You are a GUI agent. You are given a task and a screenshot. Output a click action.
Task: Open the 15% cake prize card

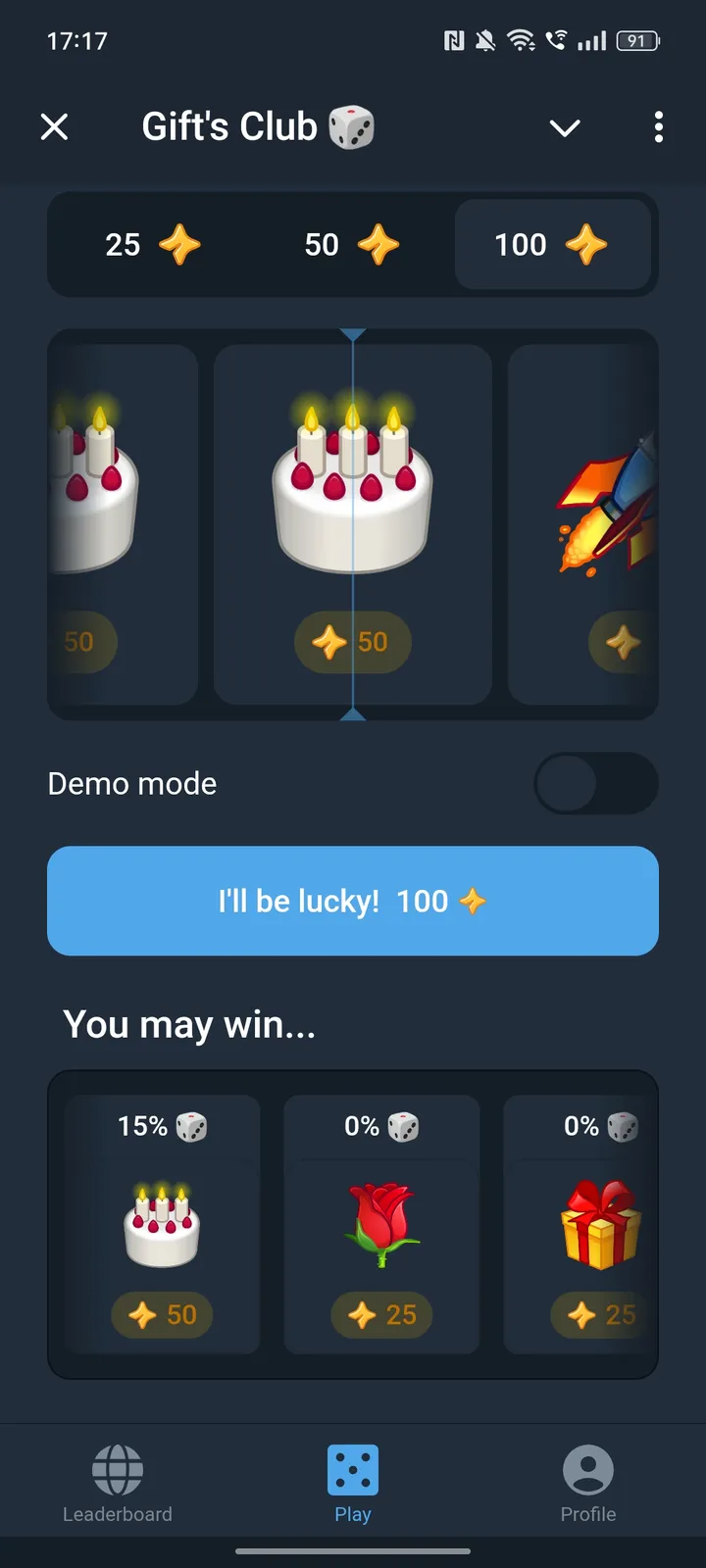[163, 1225]
